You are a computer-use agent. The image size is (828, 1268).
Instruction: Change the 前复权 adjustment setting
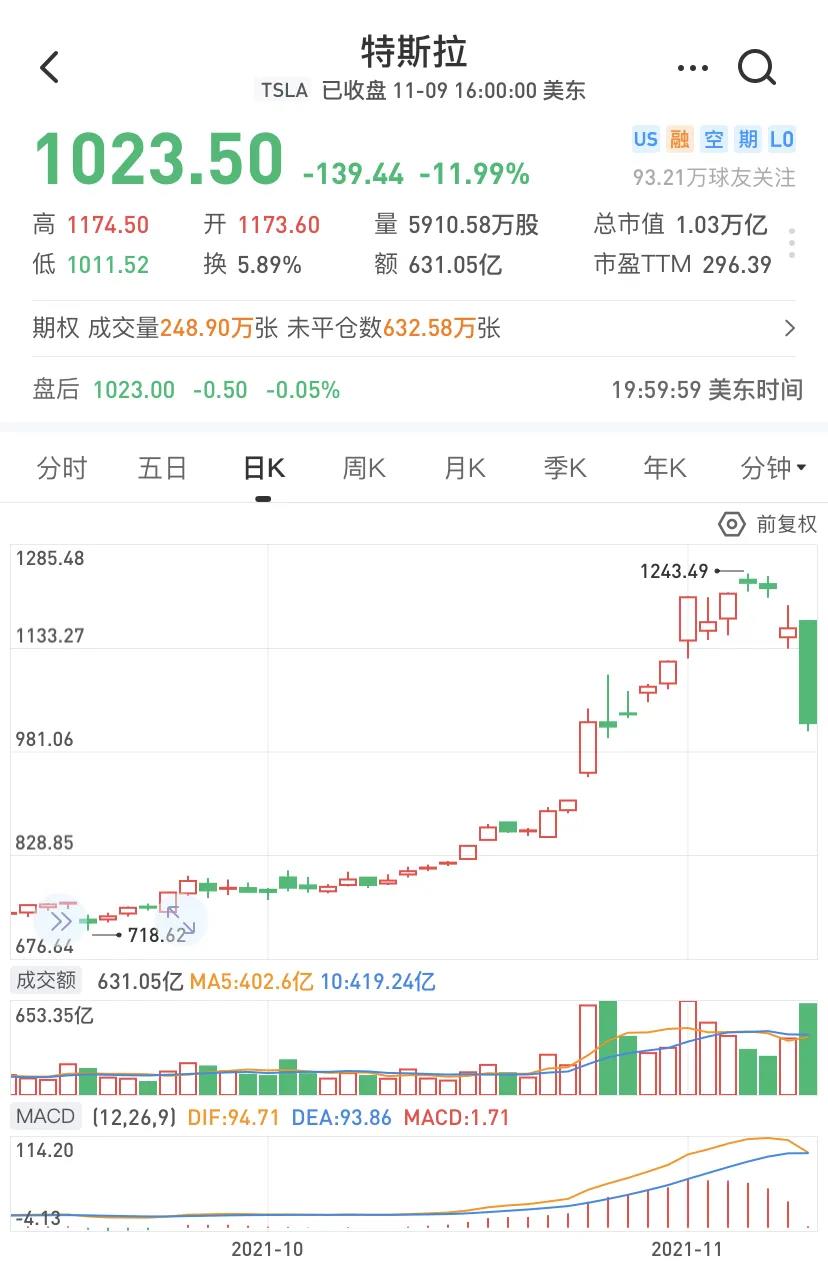(x=768, y=524)
